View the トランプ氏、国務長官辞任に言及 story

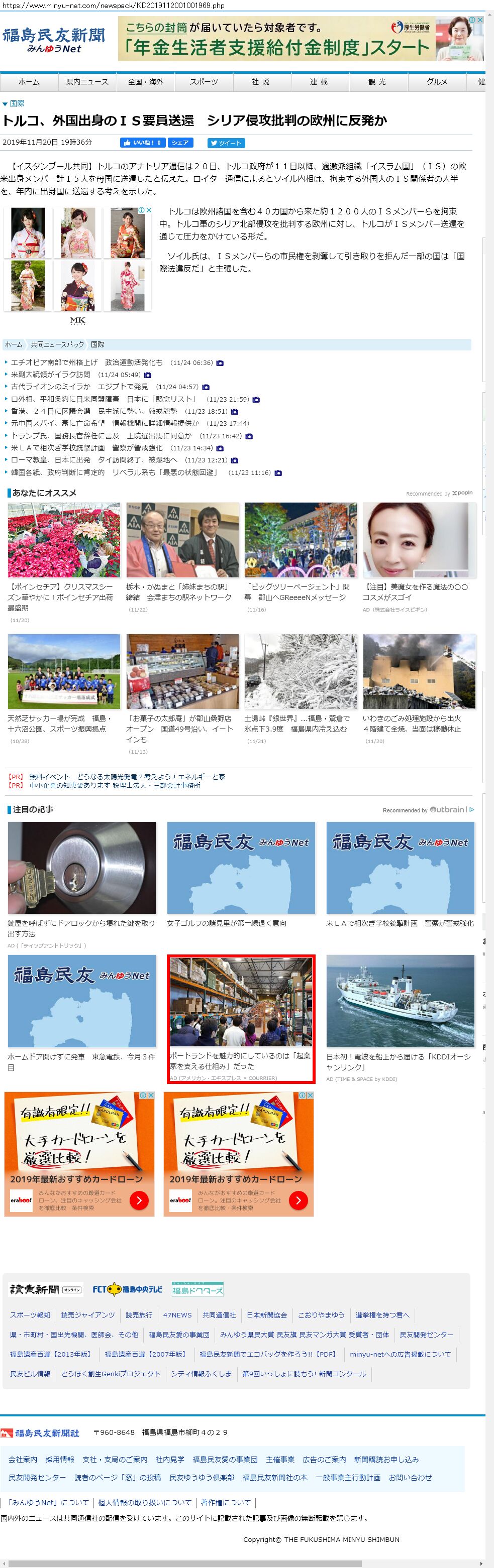(x=101, y=436)
